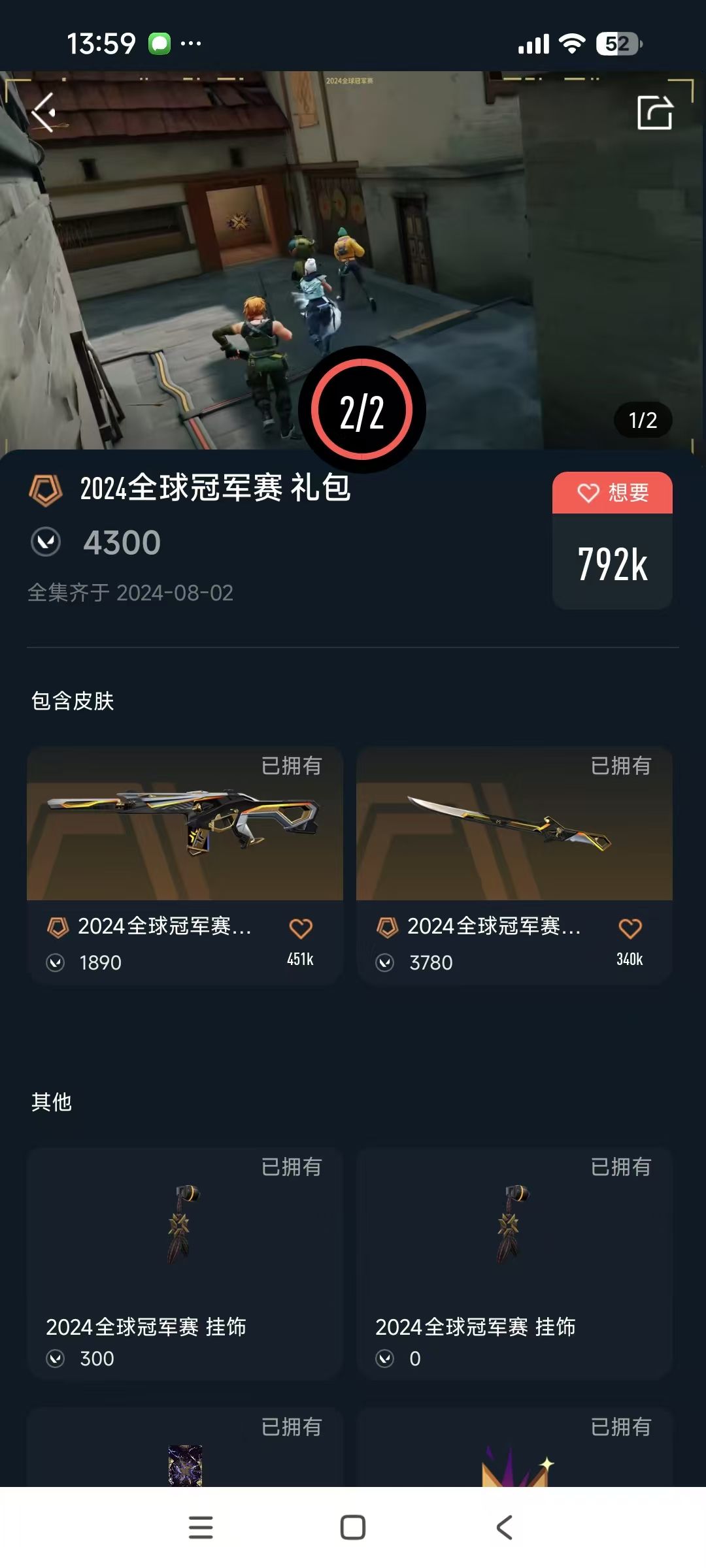Tap the system home button
This screenshot has height=1568, width=706.
[x=353, y=1527]
